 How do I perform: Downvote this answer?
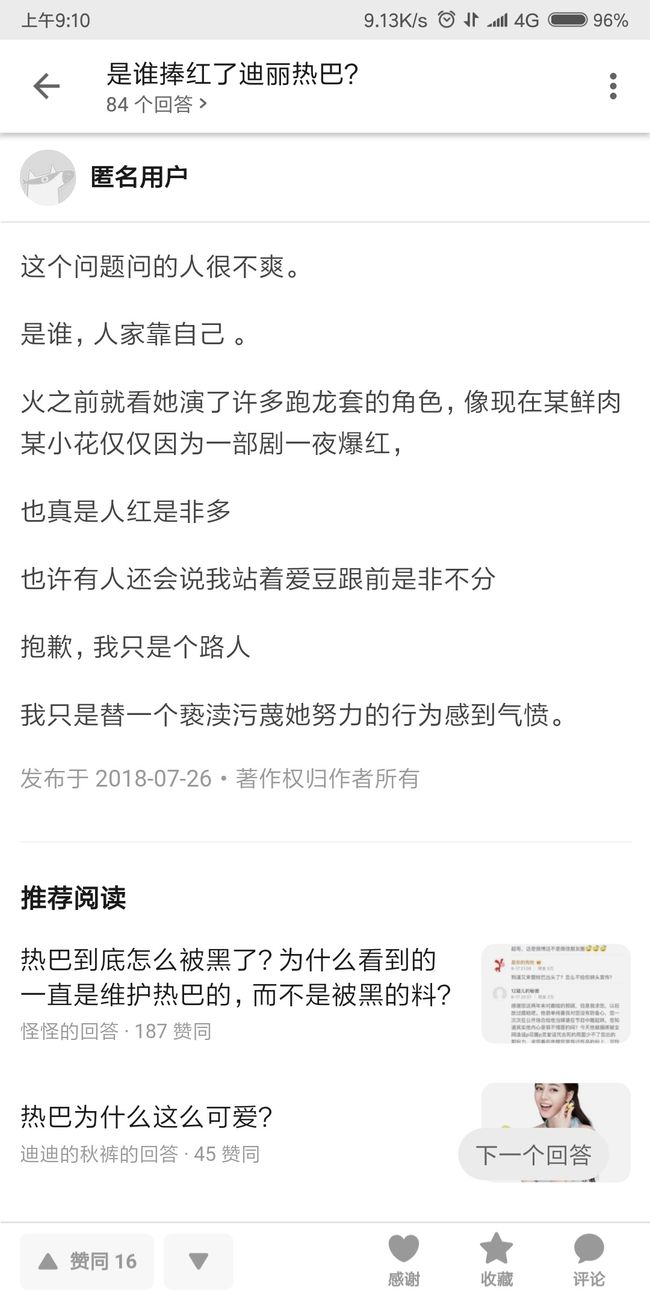click(x=198, y=1262)
